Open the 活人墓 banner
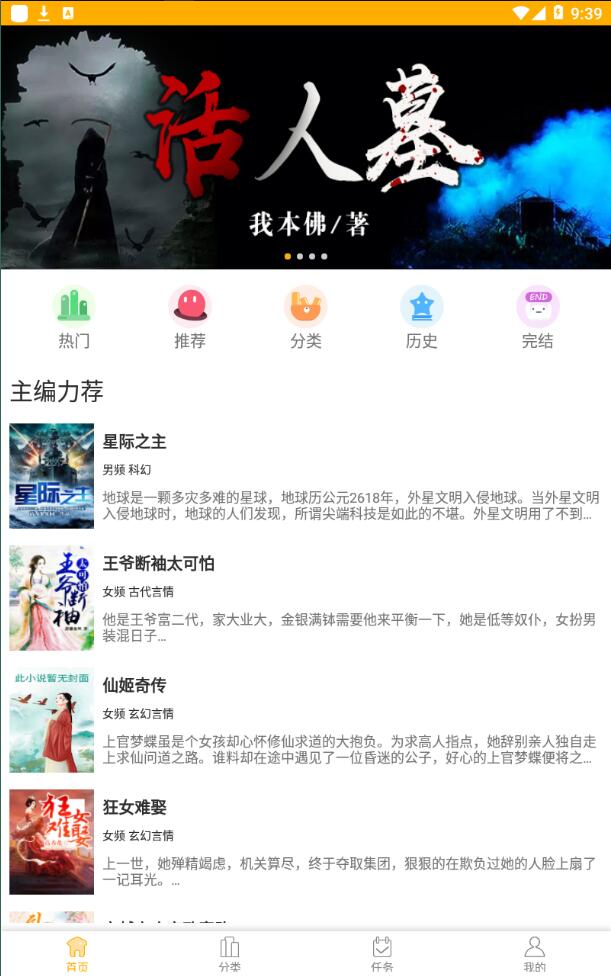 [x=305, y=148]
